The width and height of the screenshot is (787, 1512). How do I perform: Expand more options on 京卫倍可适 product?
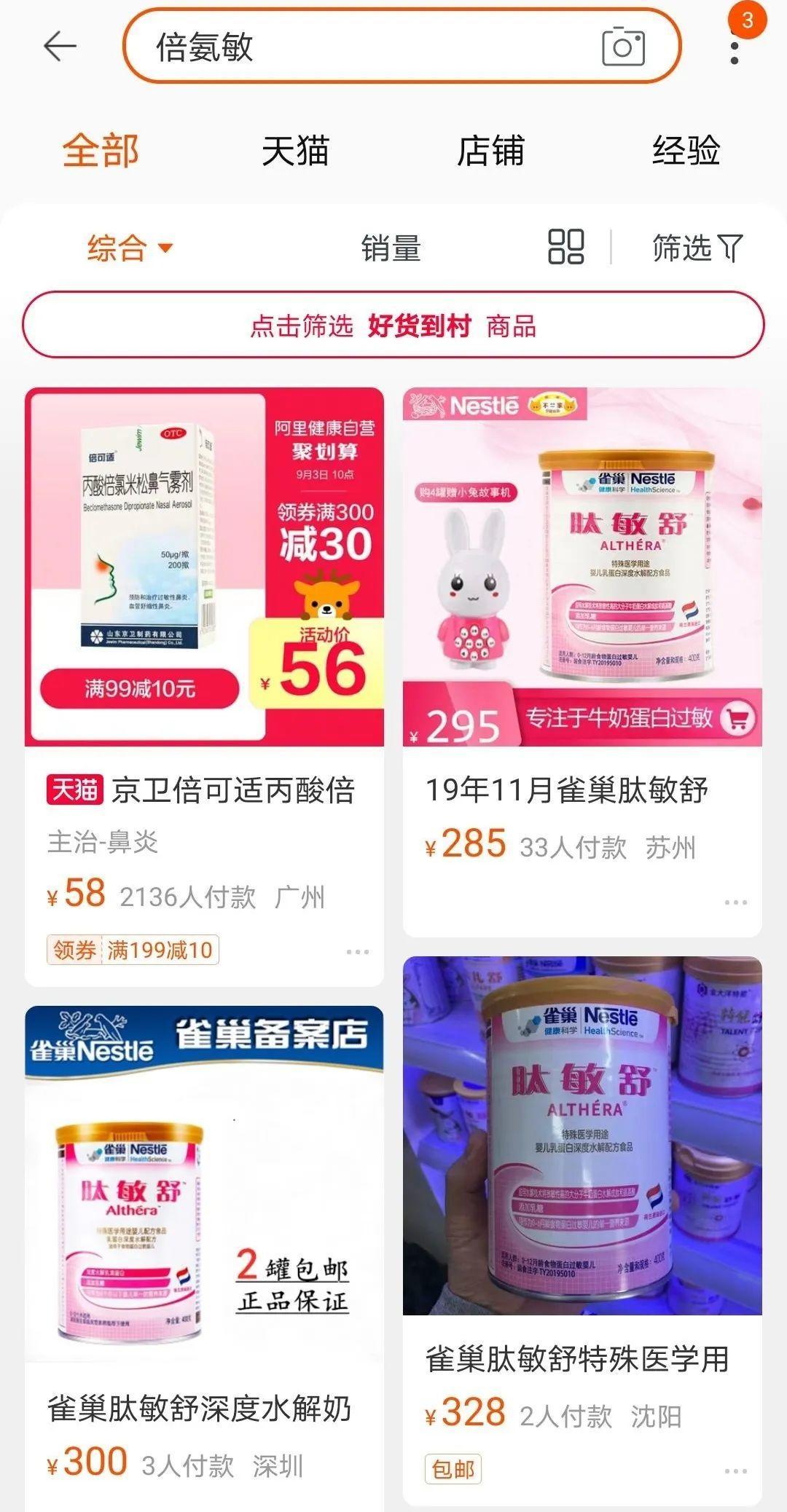357,950
